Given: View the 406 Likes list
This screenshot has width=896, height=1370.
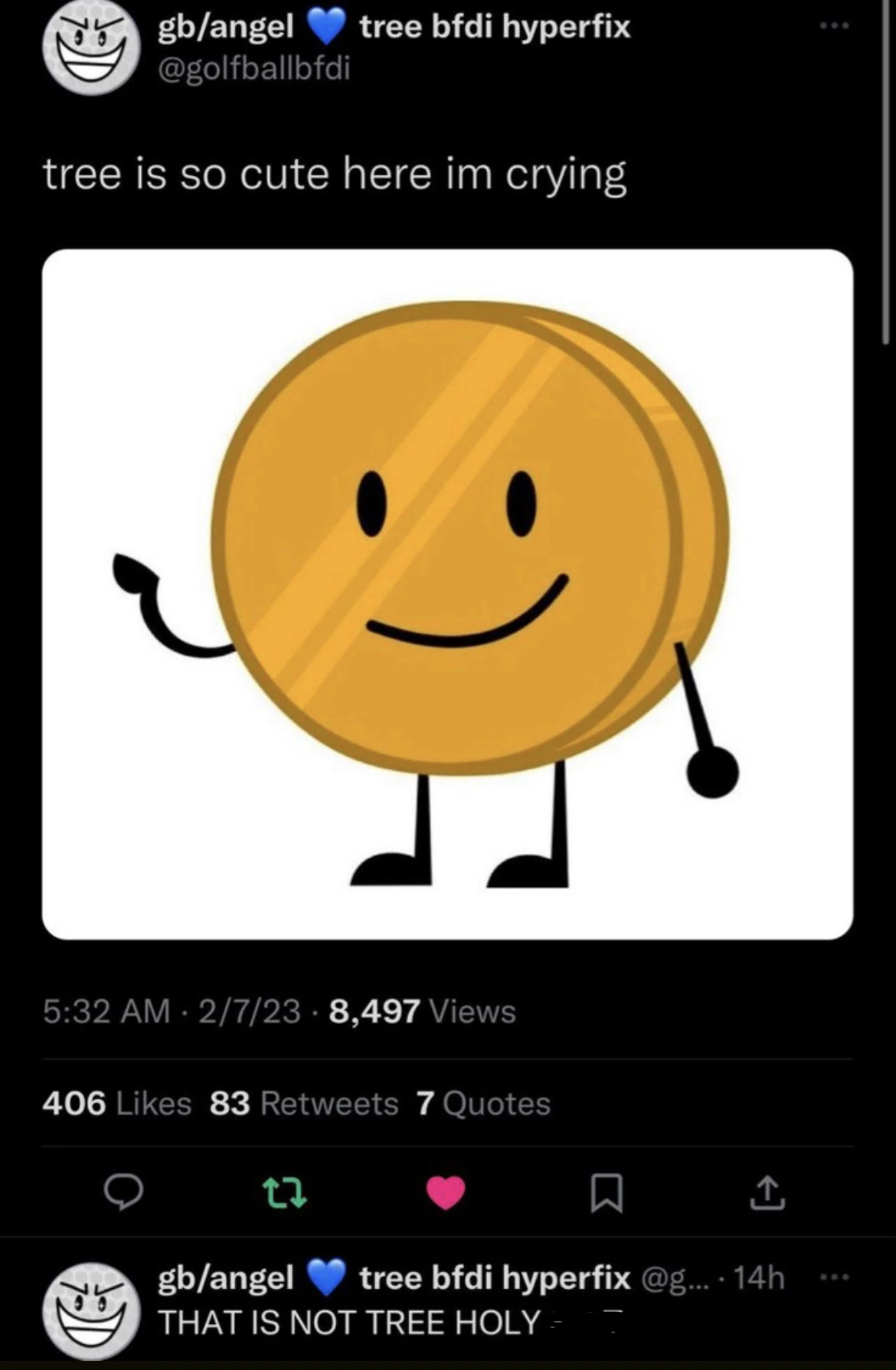Looking at the screenshot, I should pos(116,1104).
